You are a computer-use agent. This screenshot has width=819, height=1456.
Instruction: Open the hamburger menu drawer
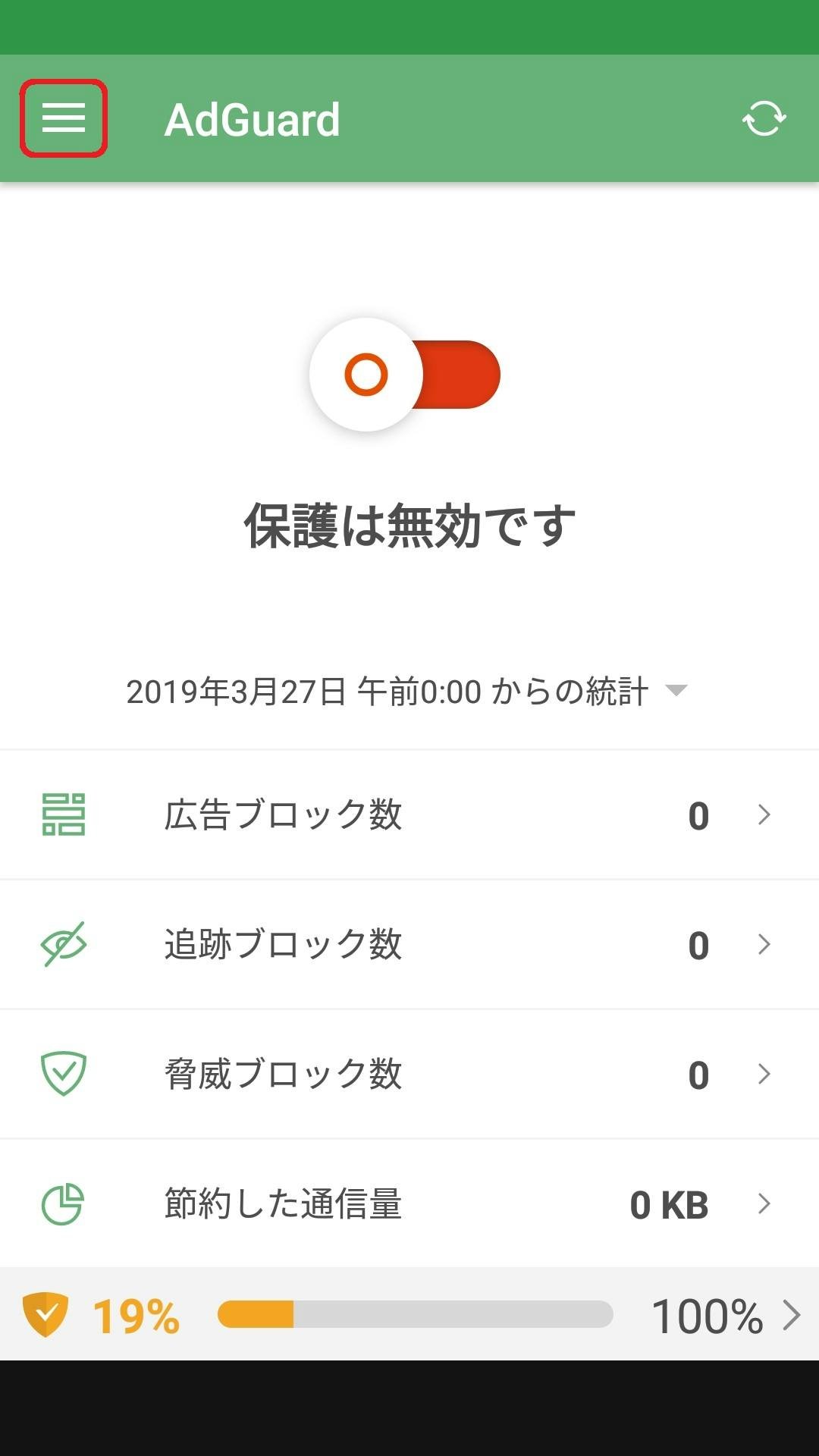(64, 118)
